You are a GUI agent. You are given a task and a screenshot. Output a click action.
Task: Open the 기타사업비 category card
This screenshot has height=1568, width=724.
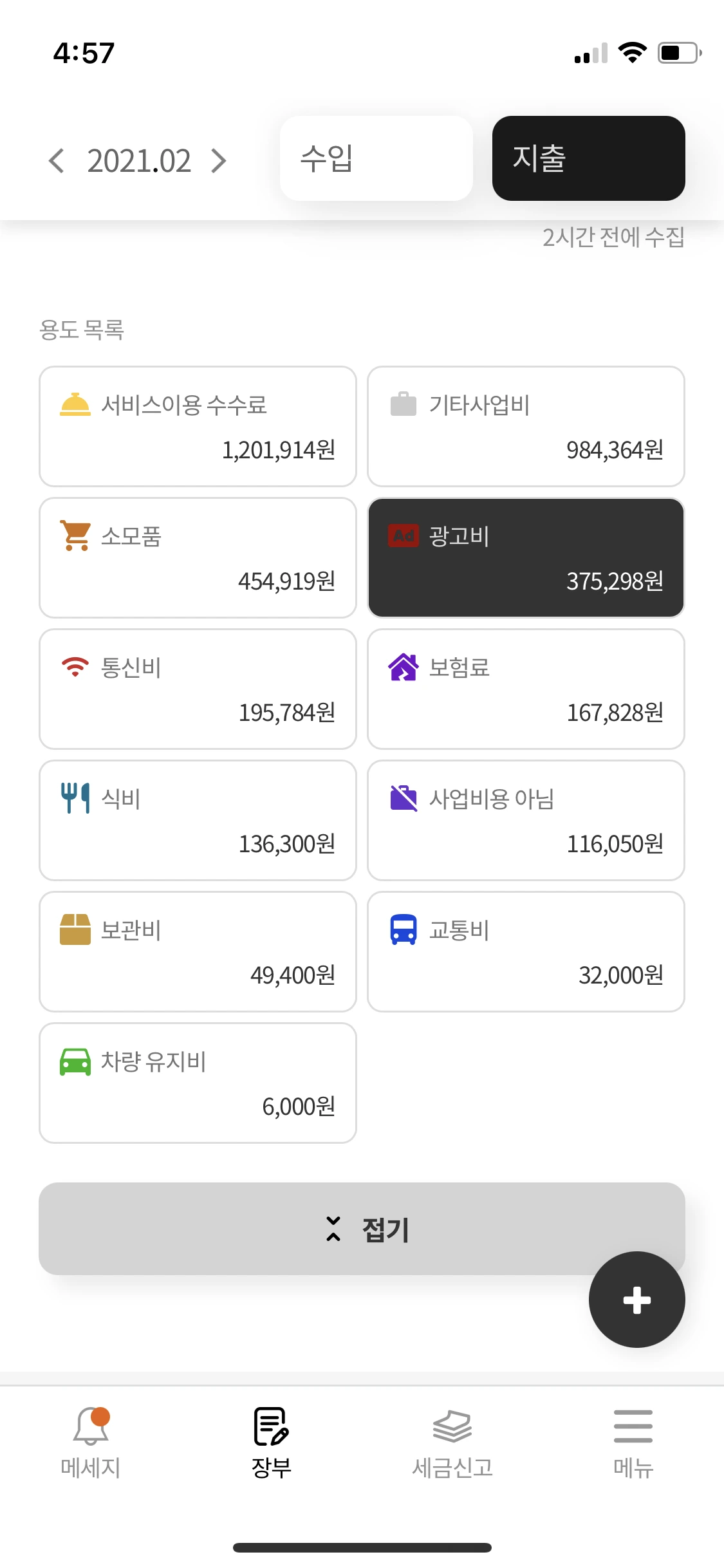(526, 426)
